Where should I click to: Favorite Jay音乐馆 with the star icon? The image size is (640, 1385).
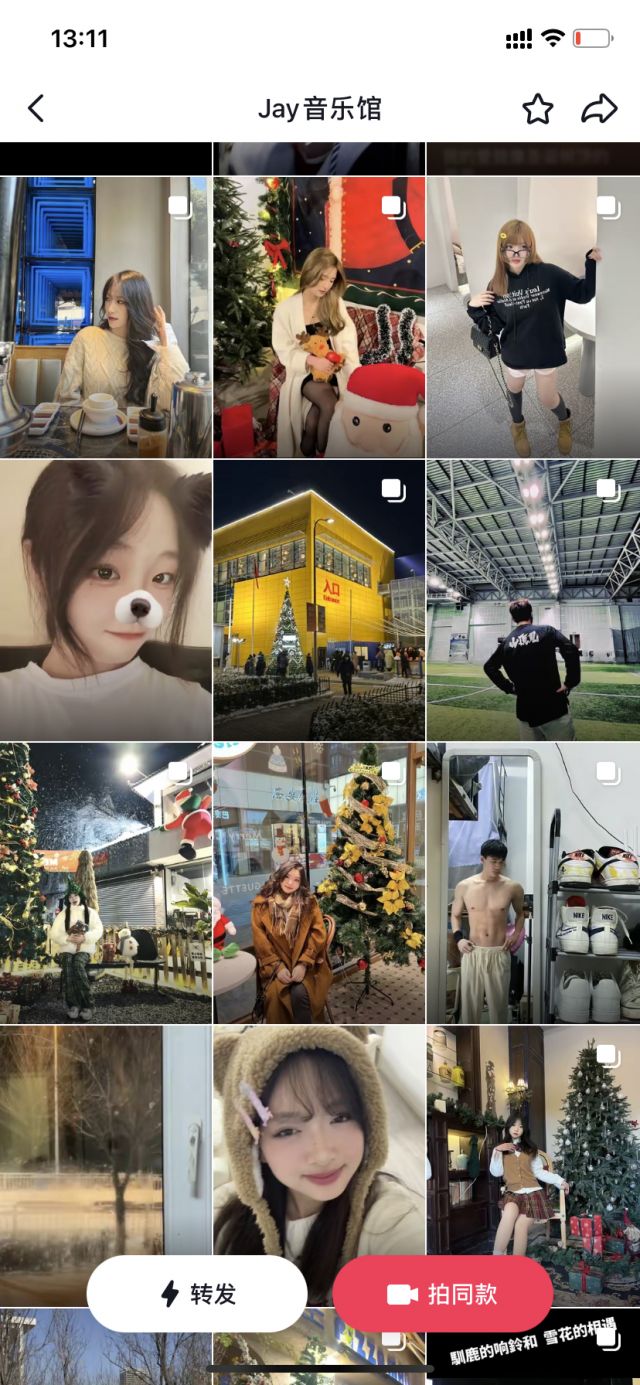tap(538, 109)
